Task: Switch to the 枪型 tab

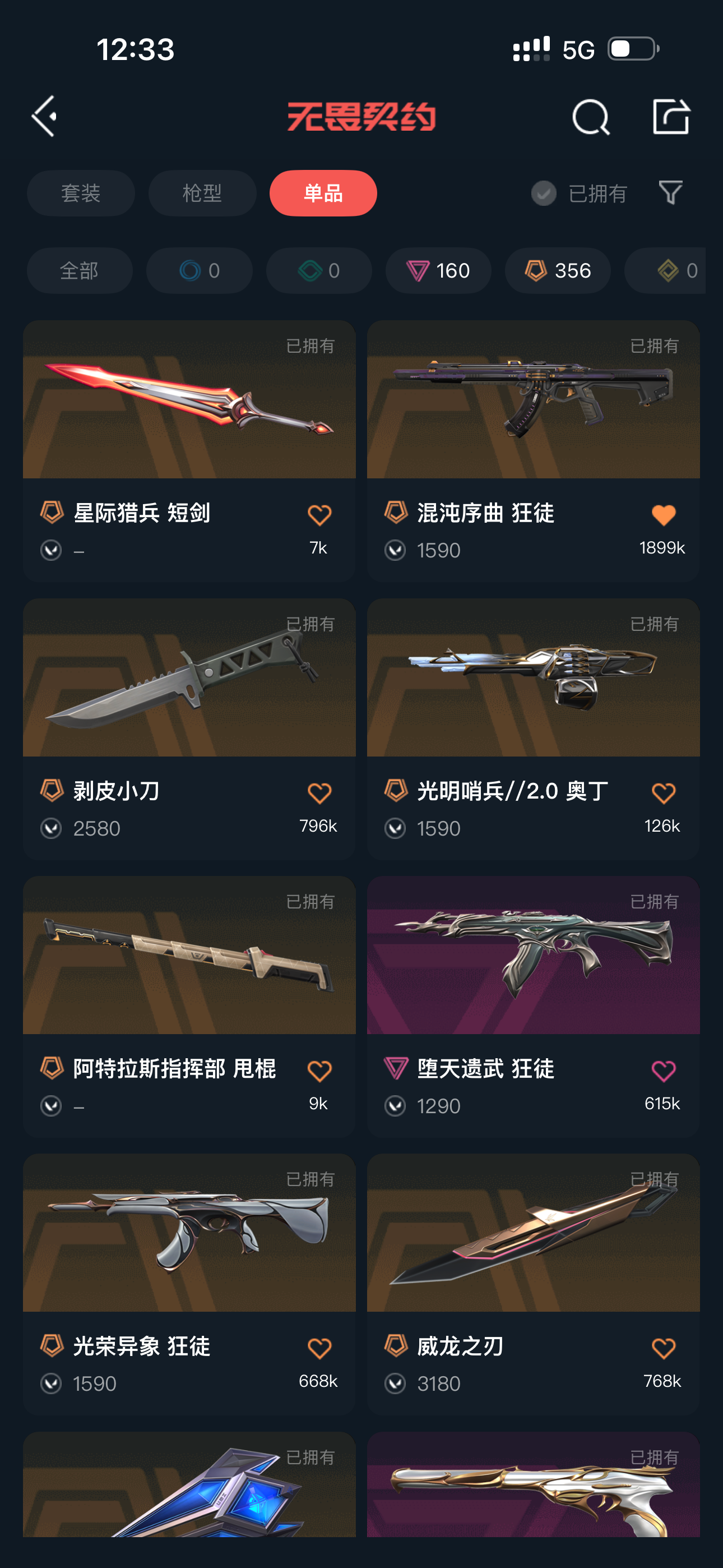Action: 202,193
